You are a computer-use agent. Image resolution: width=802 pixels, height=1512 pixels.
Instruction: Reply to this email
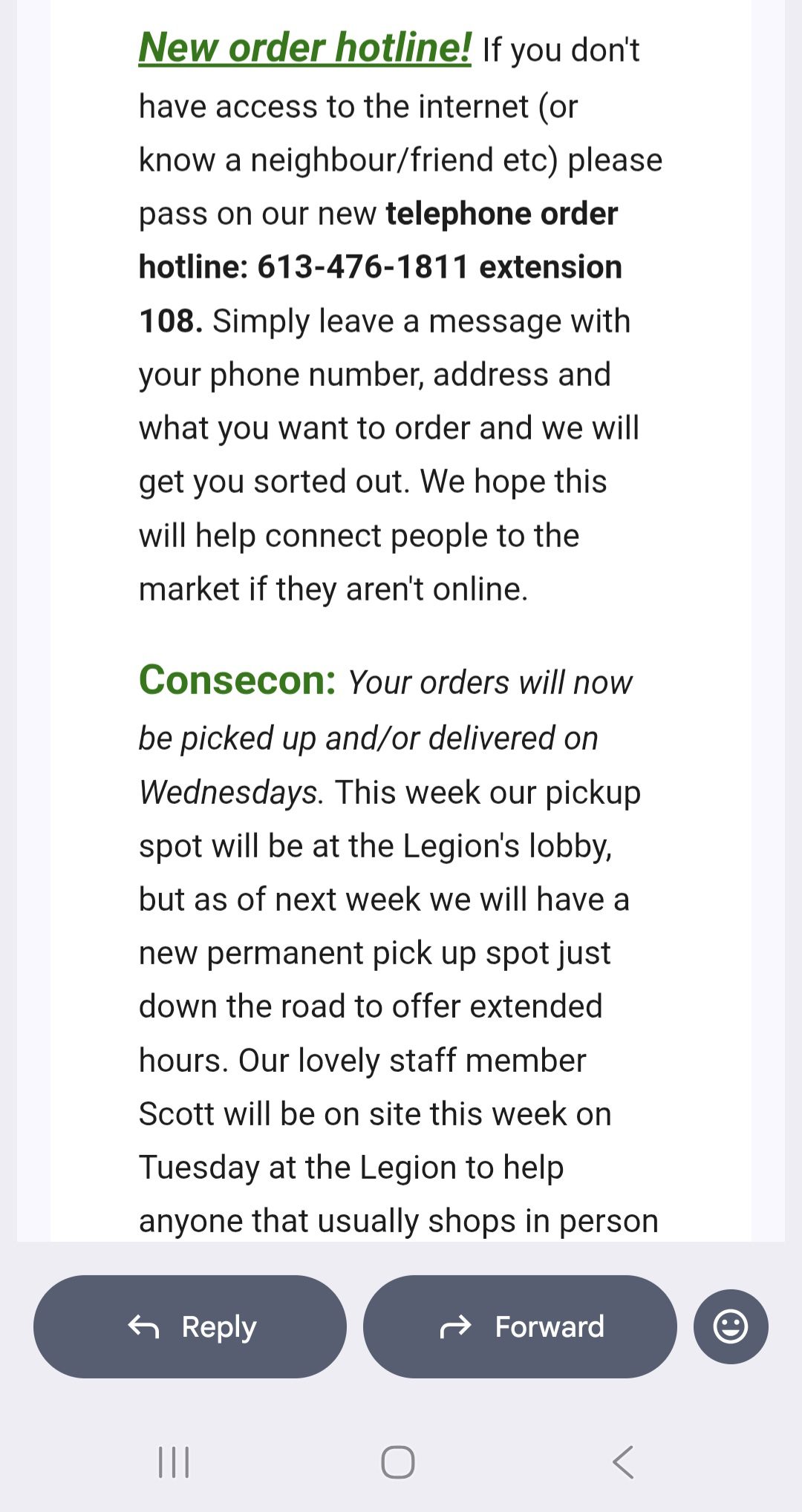(x=190, y=1326)
